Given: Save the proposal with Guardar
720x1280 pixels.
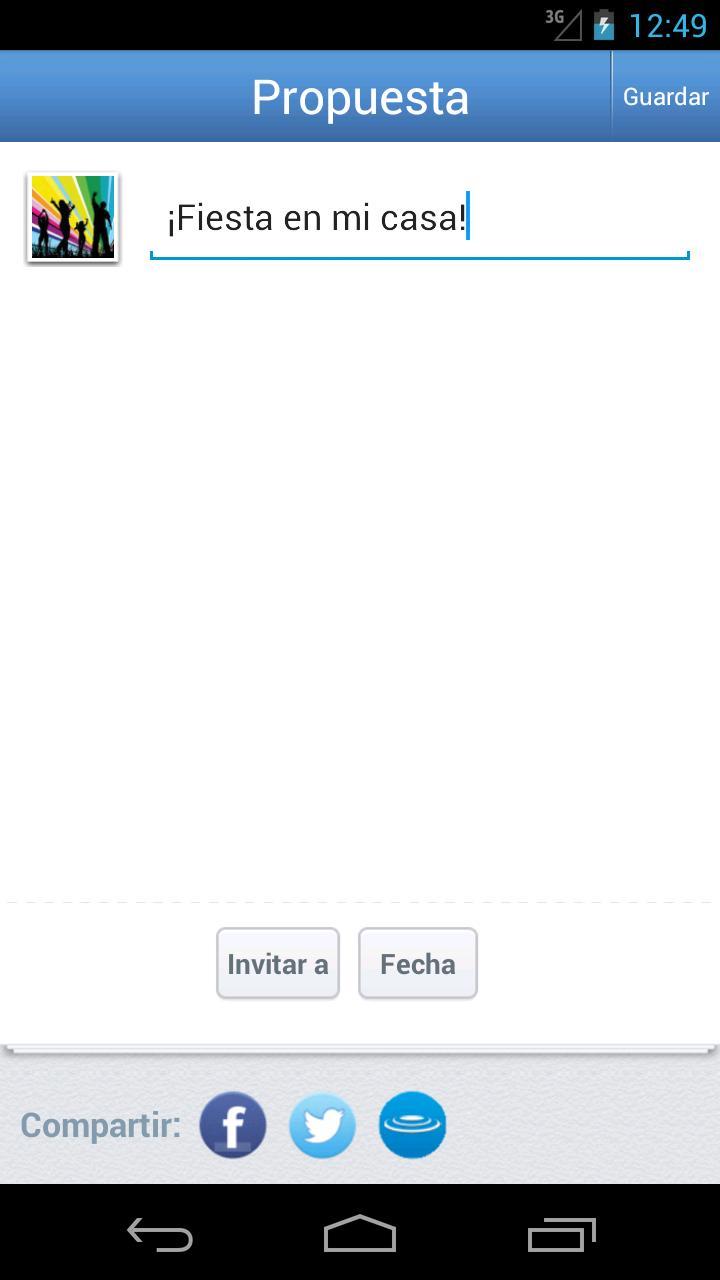Looking at the screenshot, I should coord(665,96).
